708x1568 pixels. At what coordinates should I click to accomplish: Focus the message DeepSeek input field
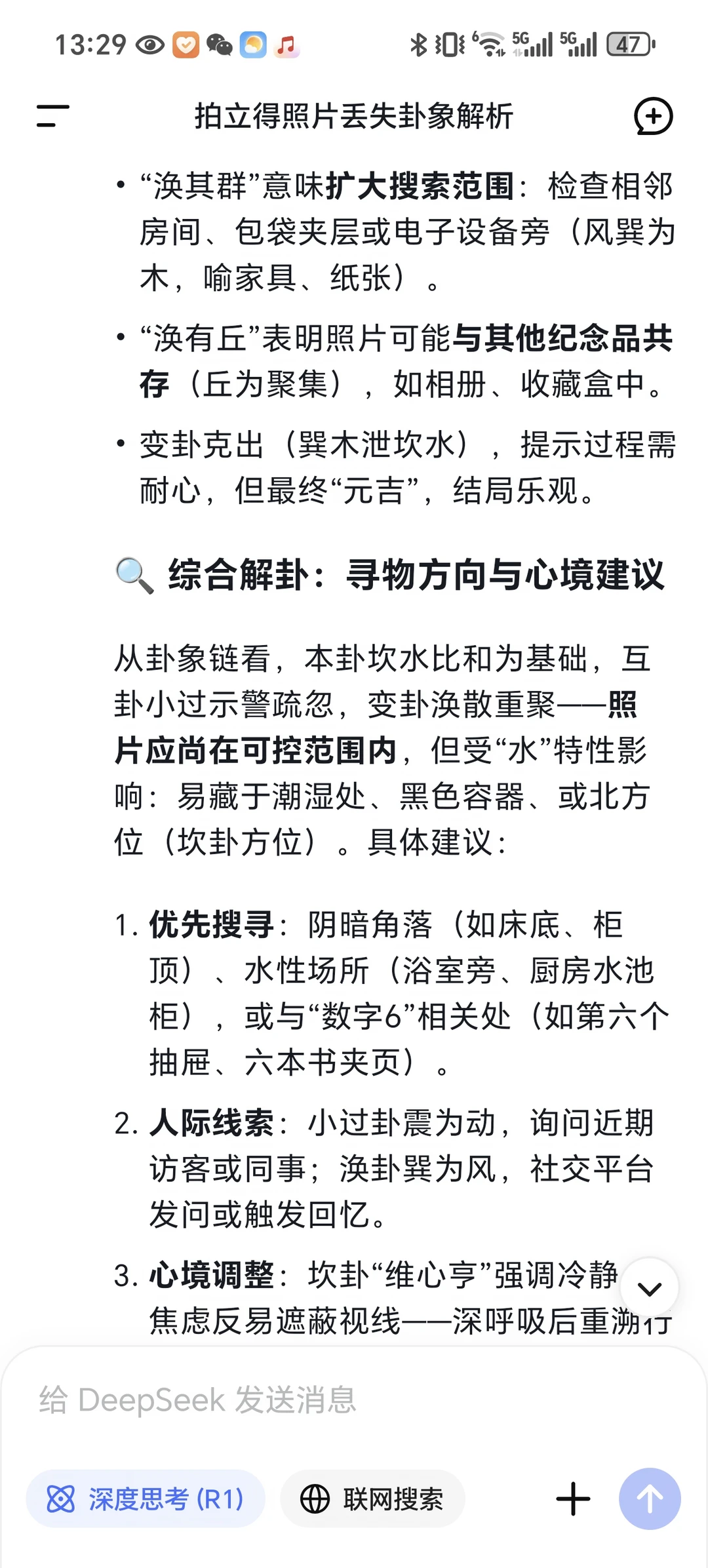354,1400
